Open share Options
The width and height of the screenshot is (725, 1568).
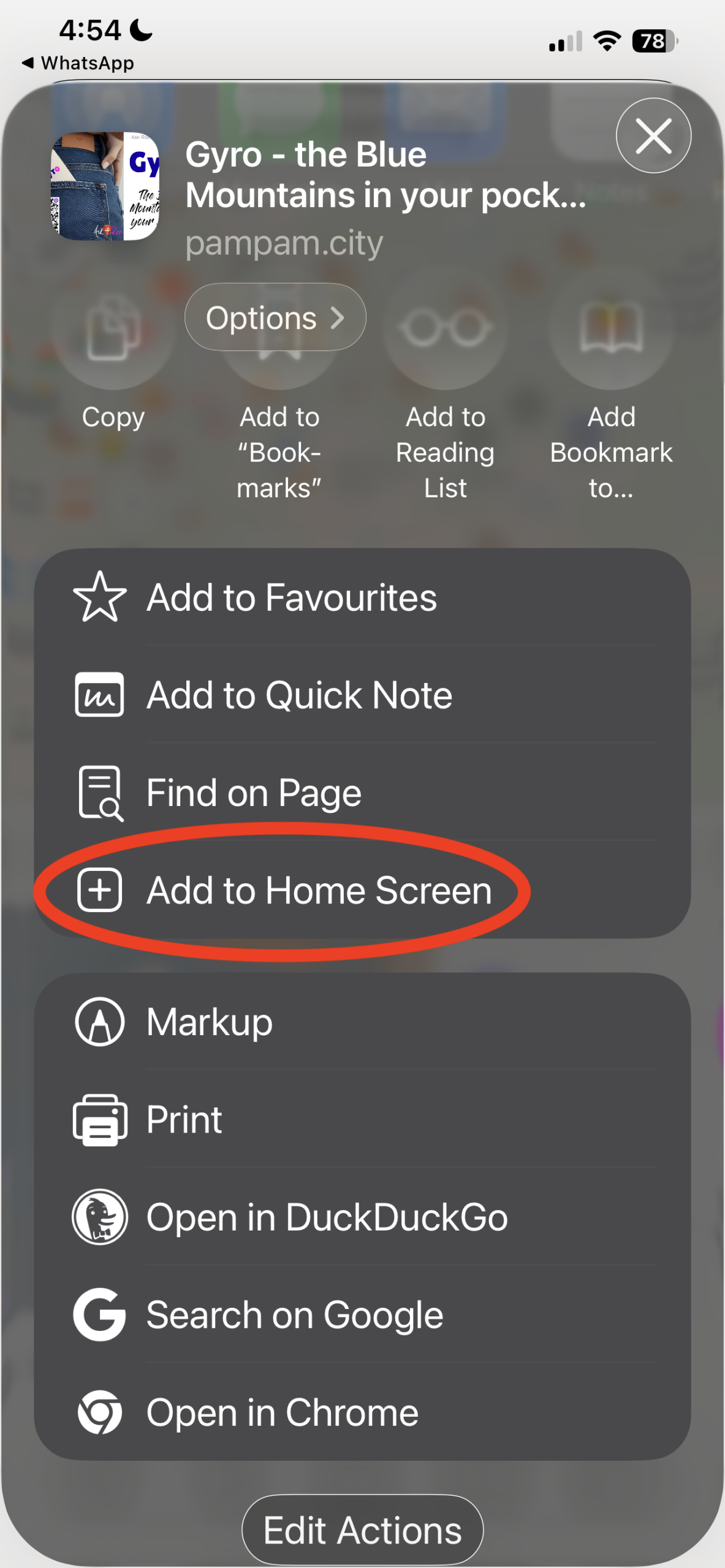[x=275, y=317]
